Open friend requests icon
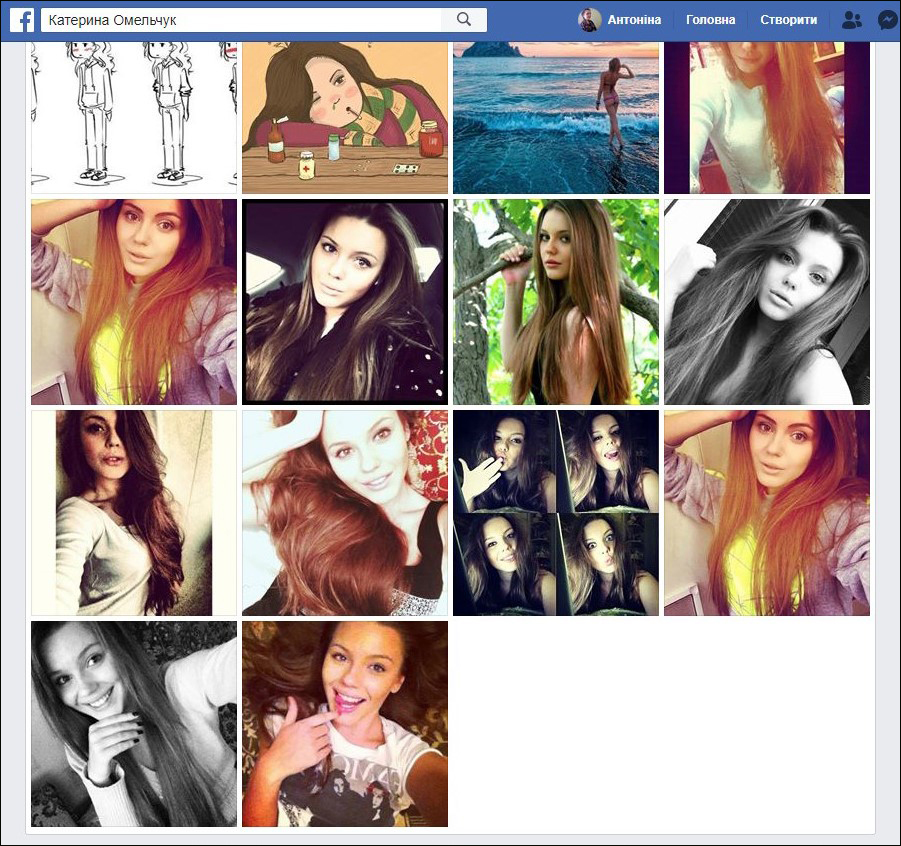This screenshot has width=901, height=846. point(851,21)
